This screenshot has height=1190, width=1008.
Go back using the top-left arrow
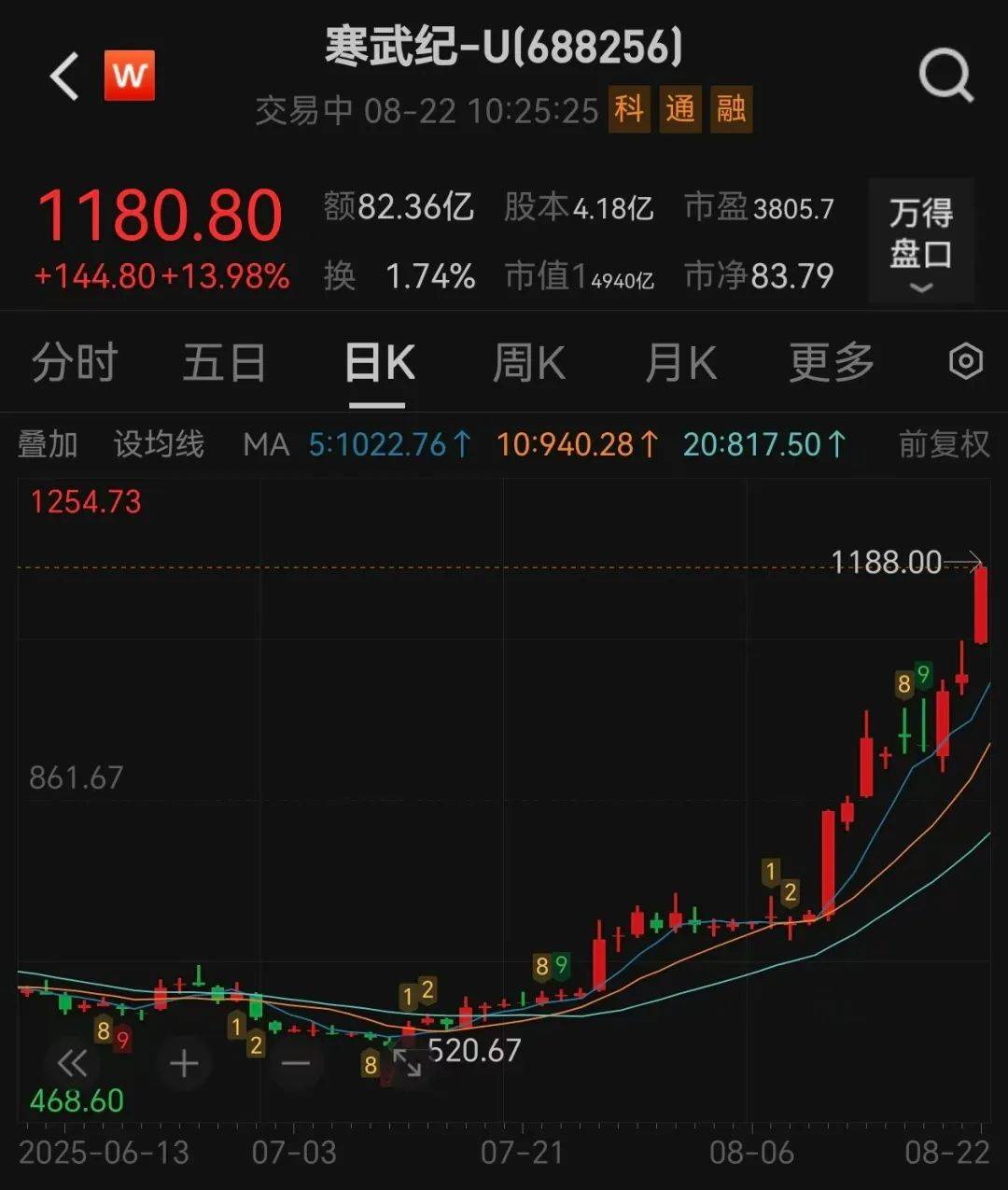pos(64,76)
